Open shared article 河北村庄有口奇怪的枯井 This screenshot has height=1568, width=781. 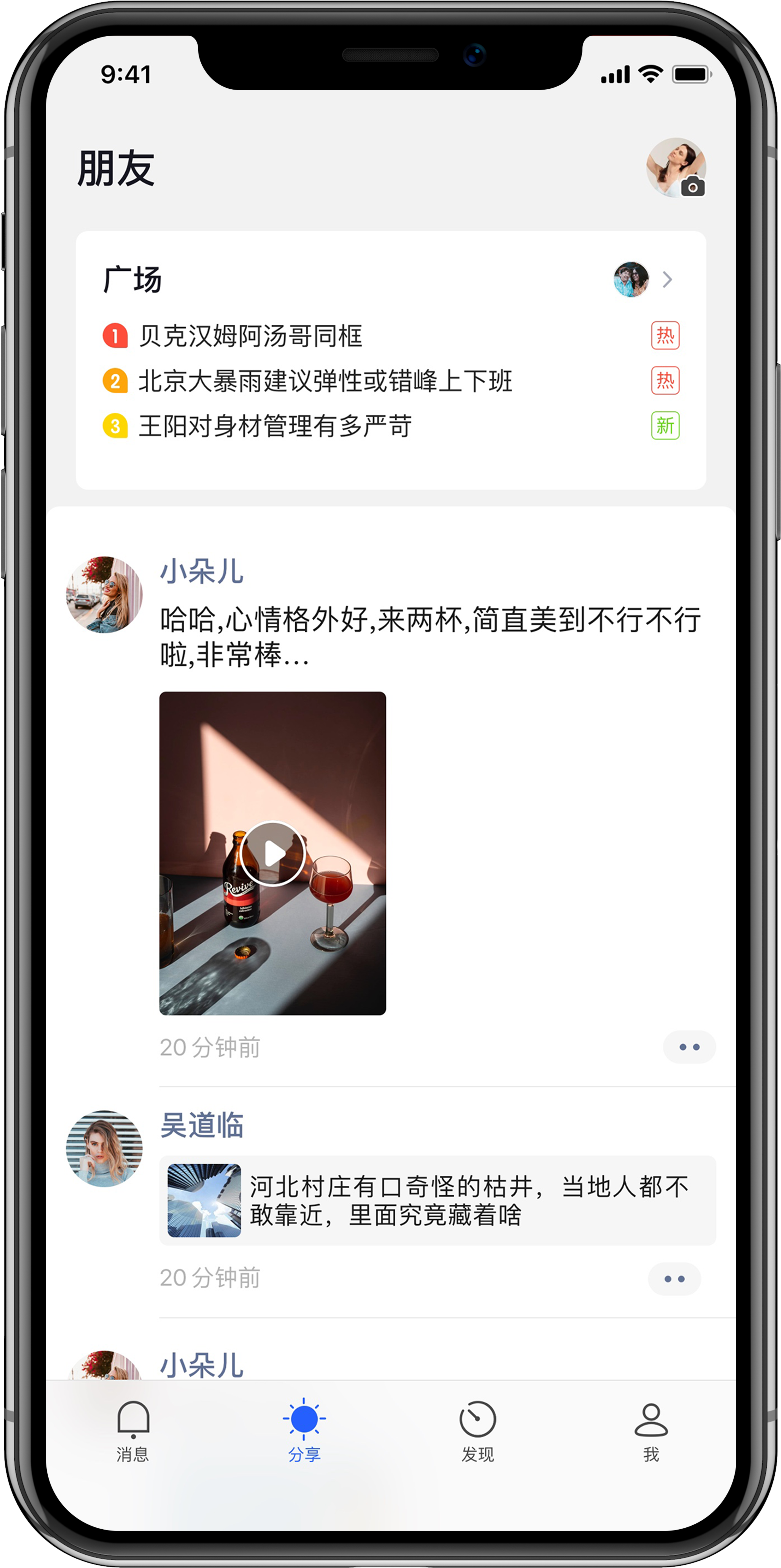click(x=437, y=1200)
